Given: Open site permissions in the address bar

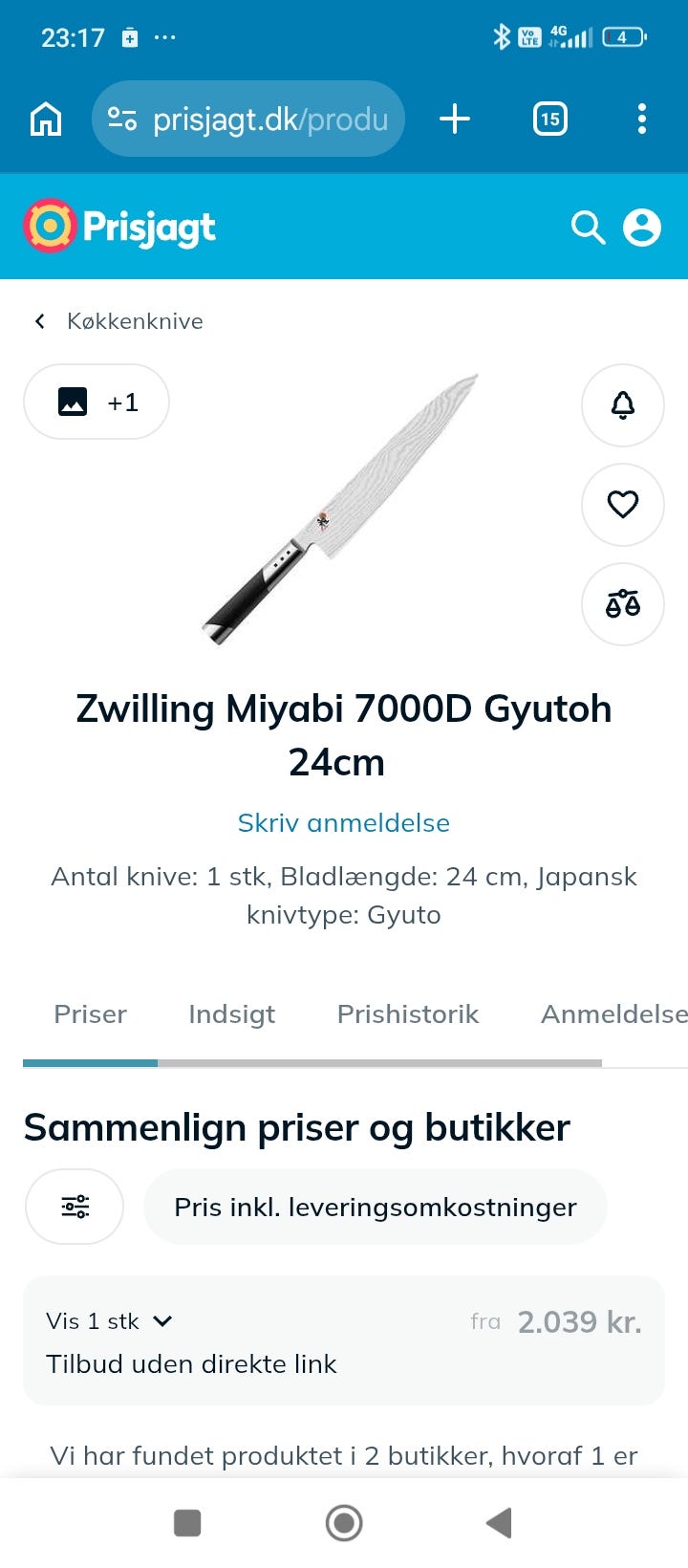Looking at the screenshot, I should [122, 119].
